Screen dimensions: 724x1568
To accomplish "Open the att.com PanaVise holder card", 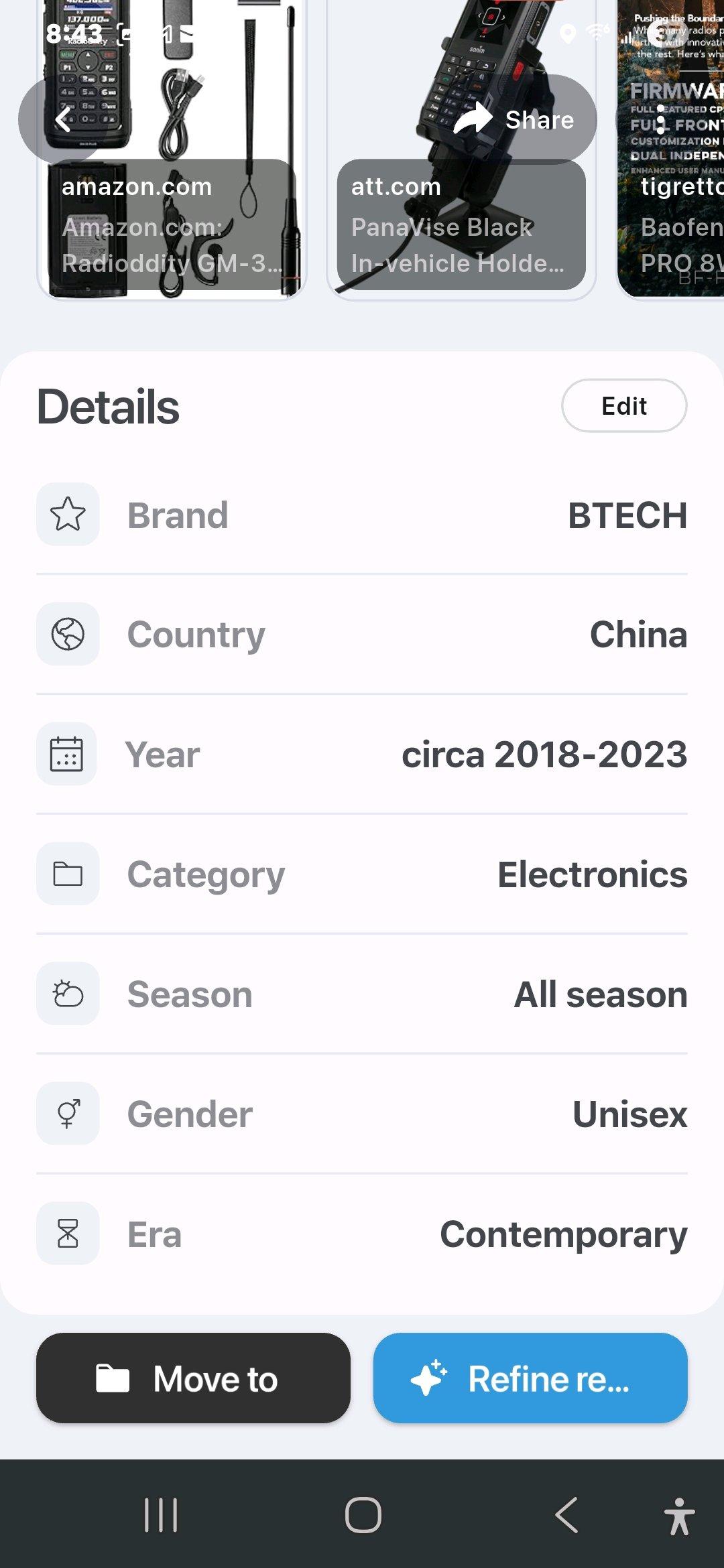I will click(461, 224).
